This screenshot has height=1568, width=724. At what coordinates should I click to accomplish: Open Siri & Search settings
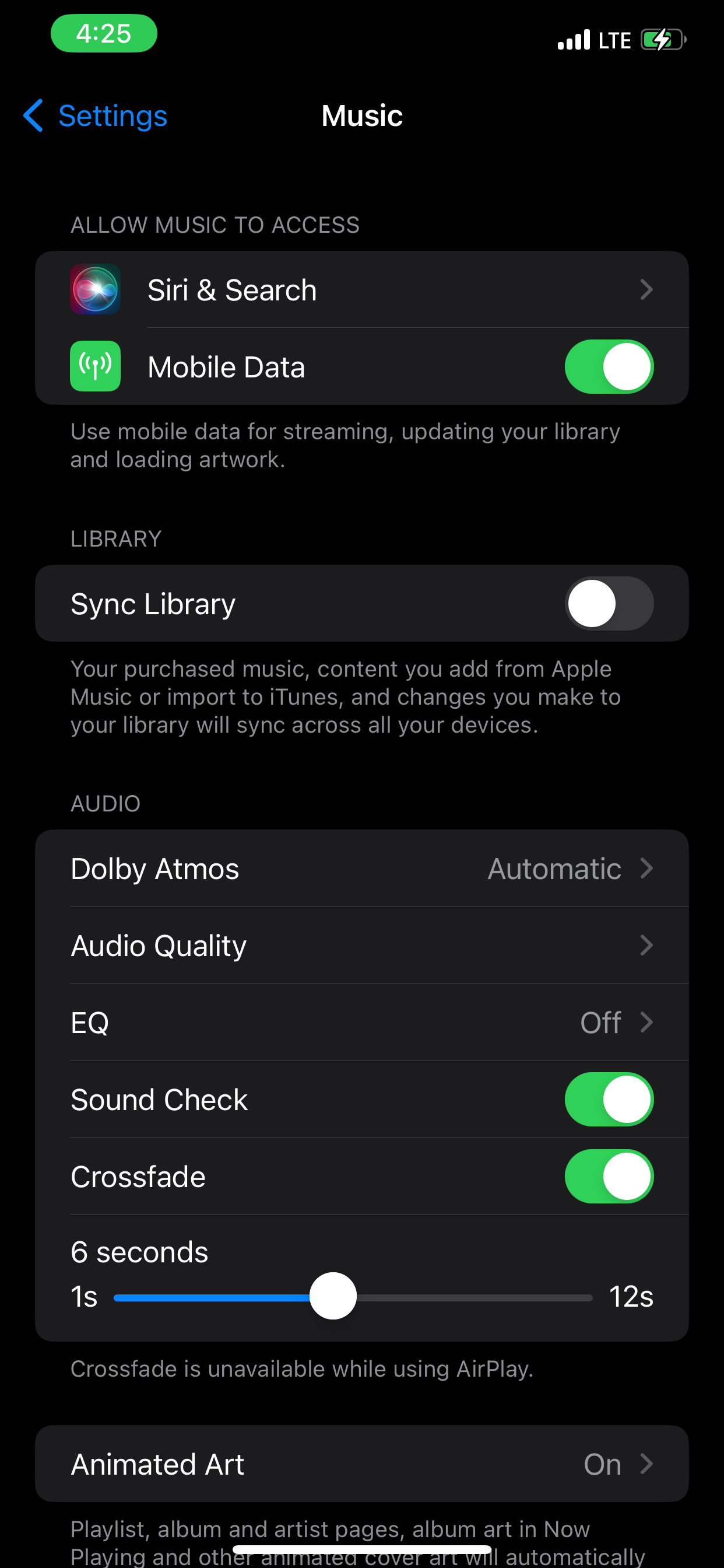[x=361, y=290]
